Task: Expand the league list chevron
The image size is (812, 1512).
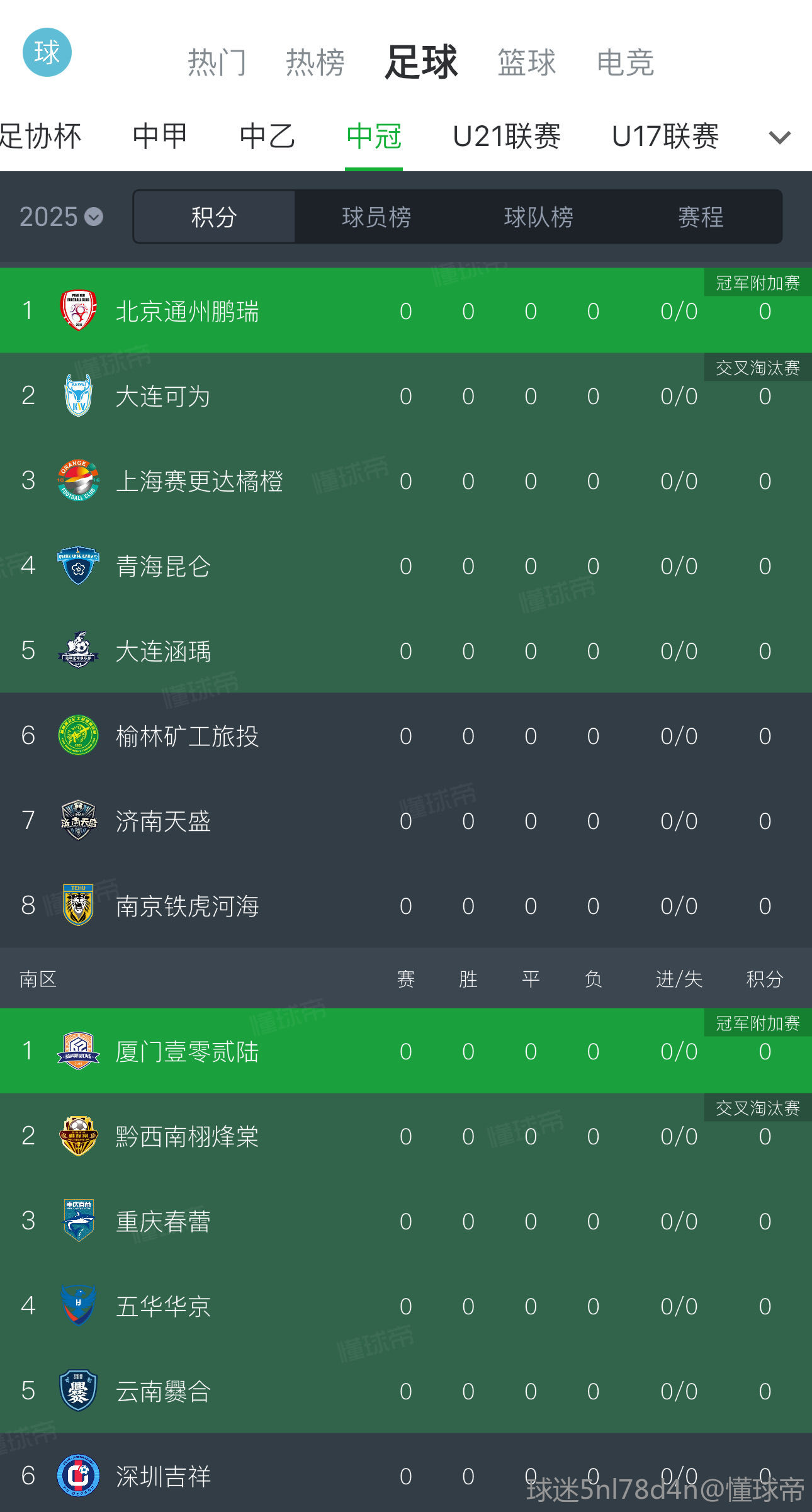Action: (x=780, y=137)
